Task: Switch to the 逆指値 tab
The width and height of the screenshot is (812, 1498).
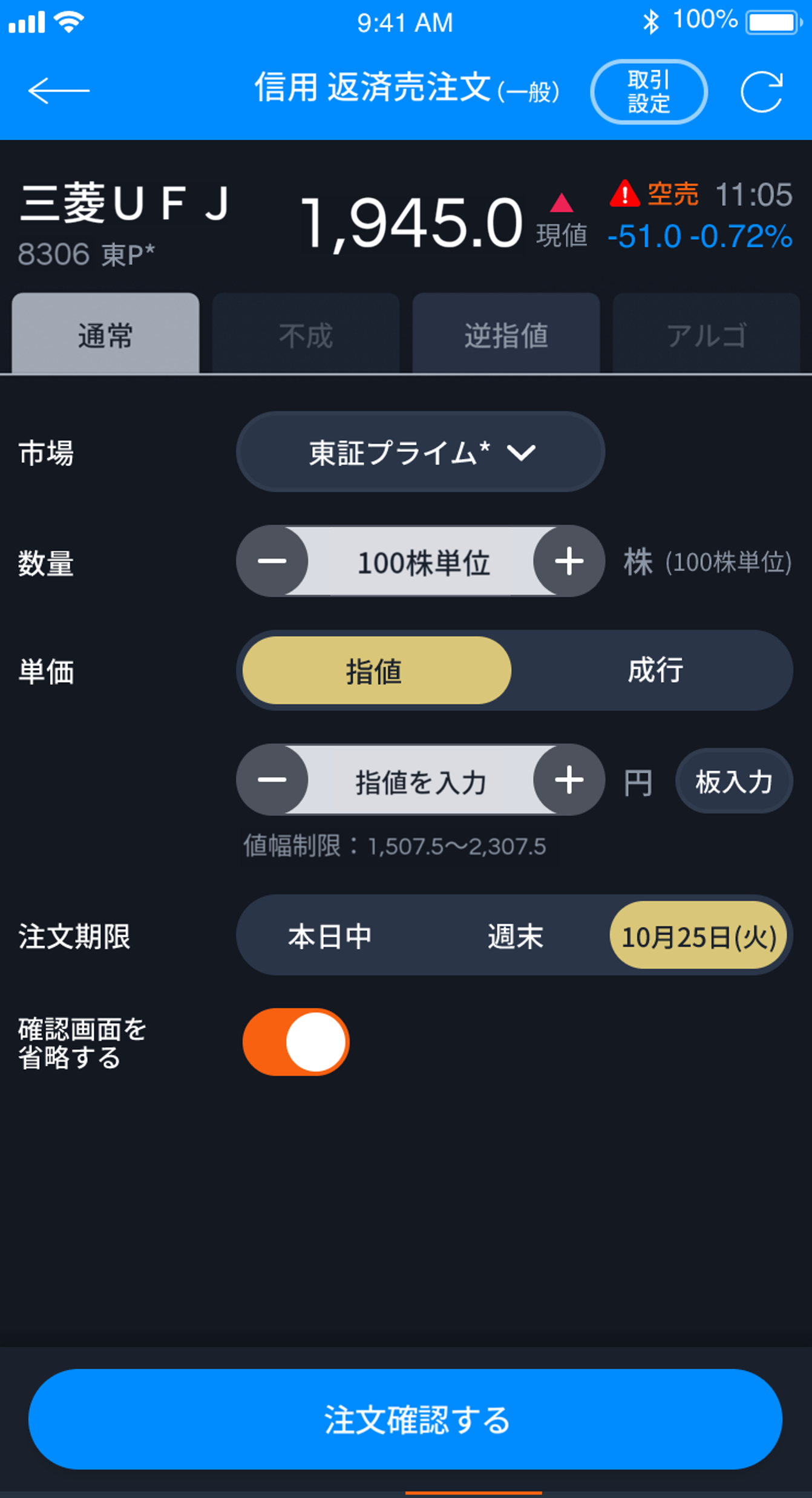Action: coord(506,335)
